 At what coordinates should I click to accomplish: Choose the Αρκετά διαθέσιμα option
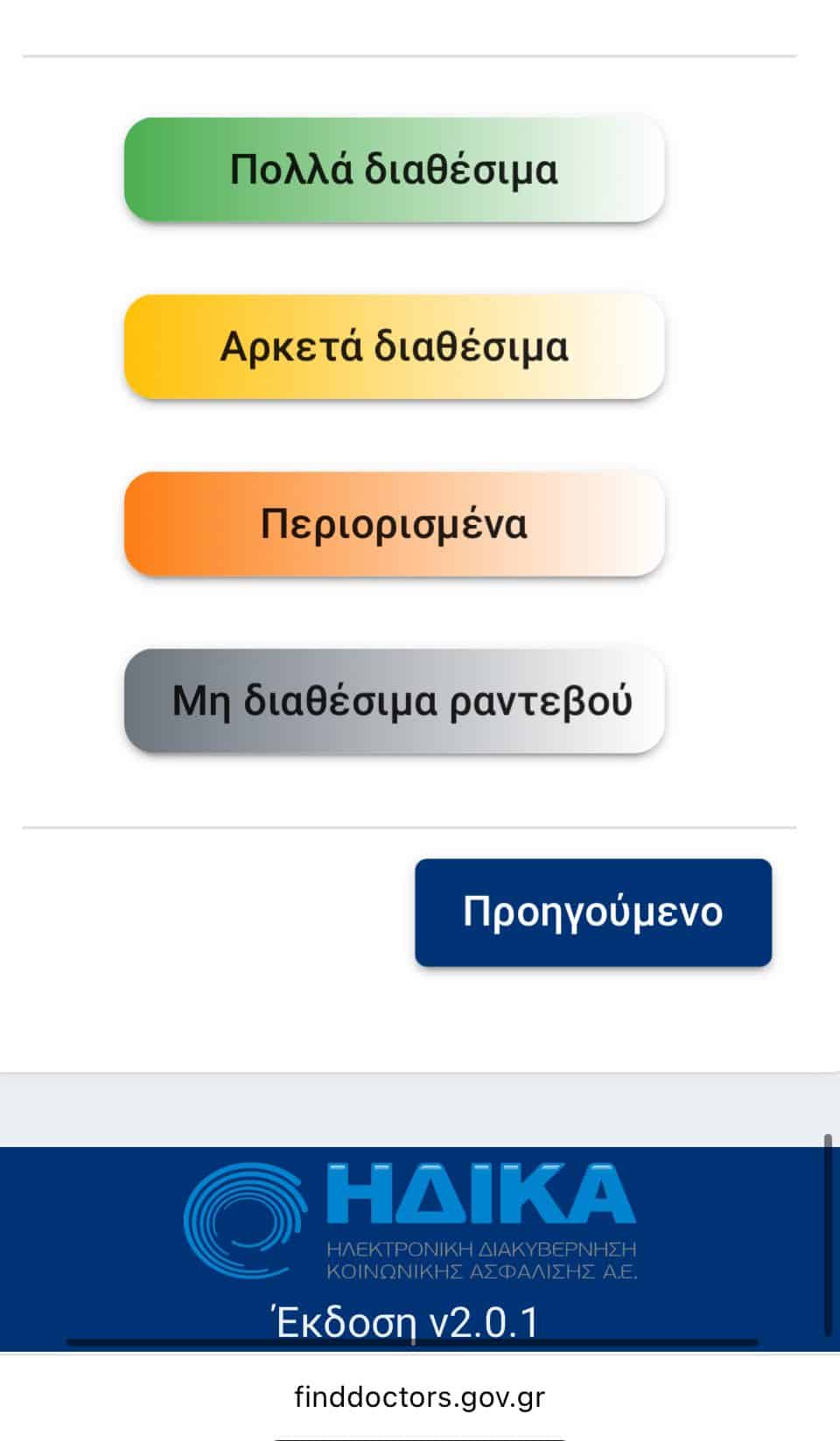click(394, 346)
